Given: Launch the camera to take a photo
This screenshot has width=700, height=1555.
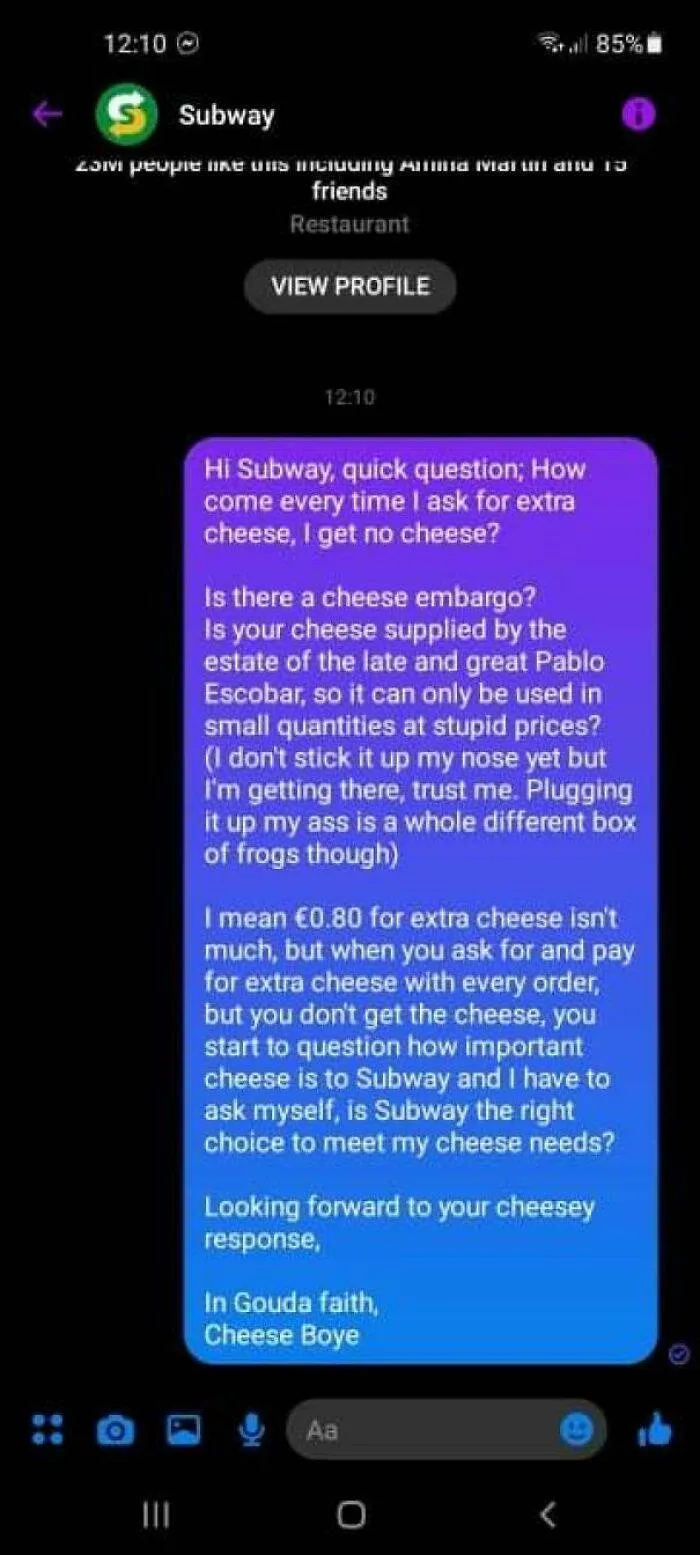Looking at the screenshot, I should point(115,1430).
